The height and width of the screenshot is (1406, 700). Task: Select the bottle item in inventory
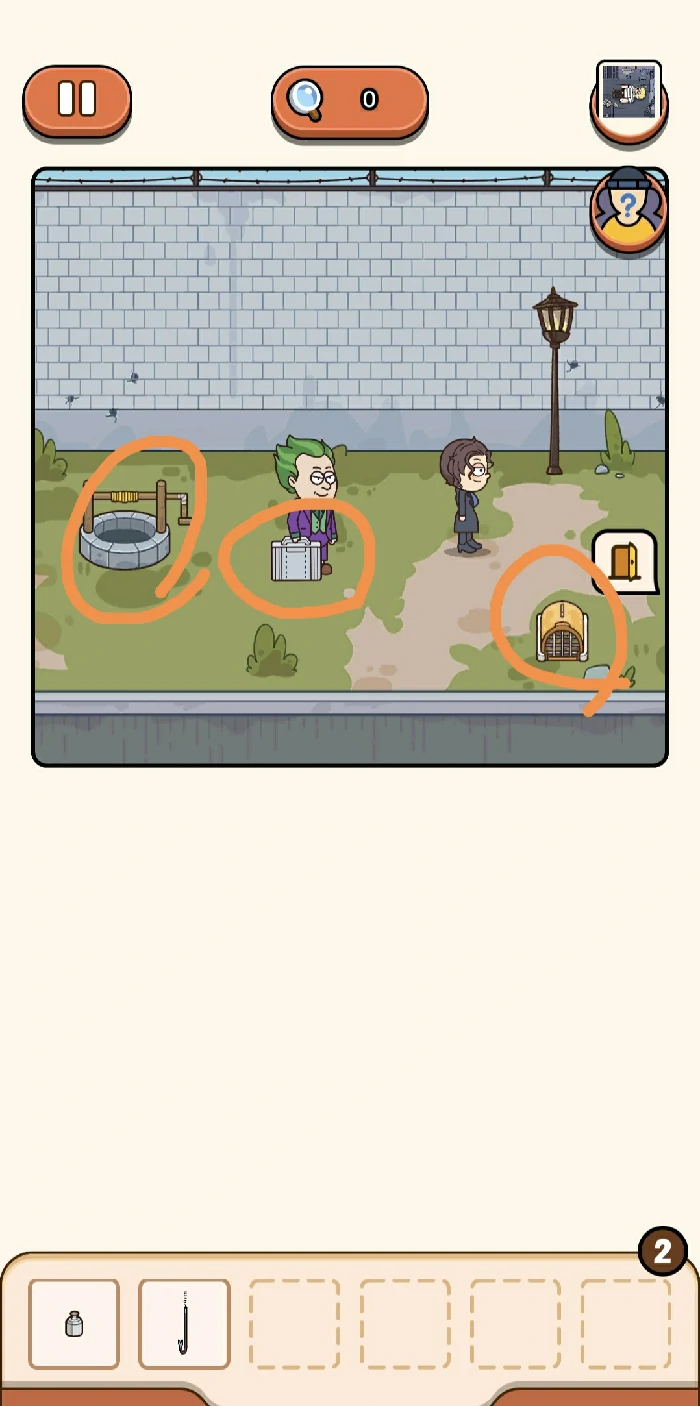[74, 1324]
